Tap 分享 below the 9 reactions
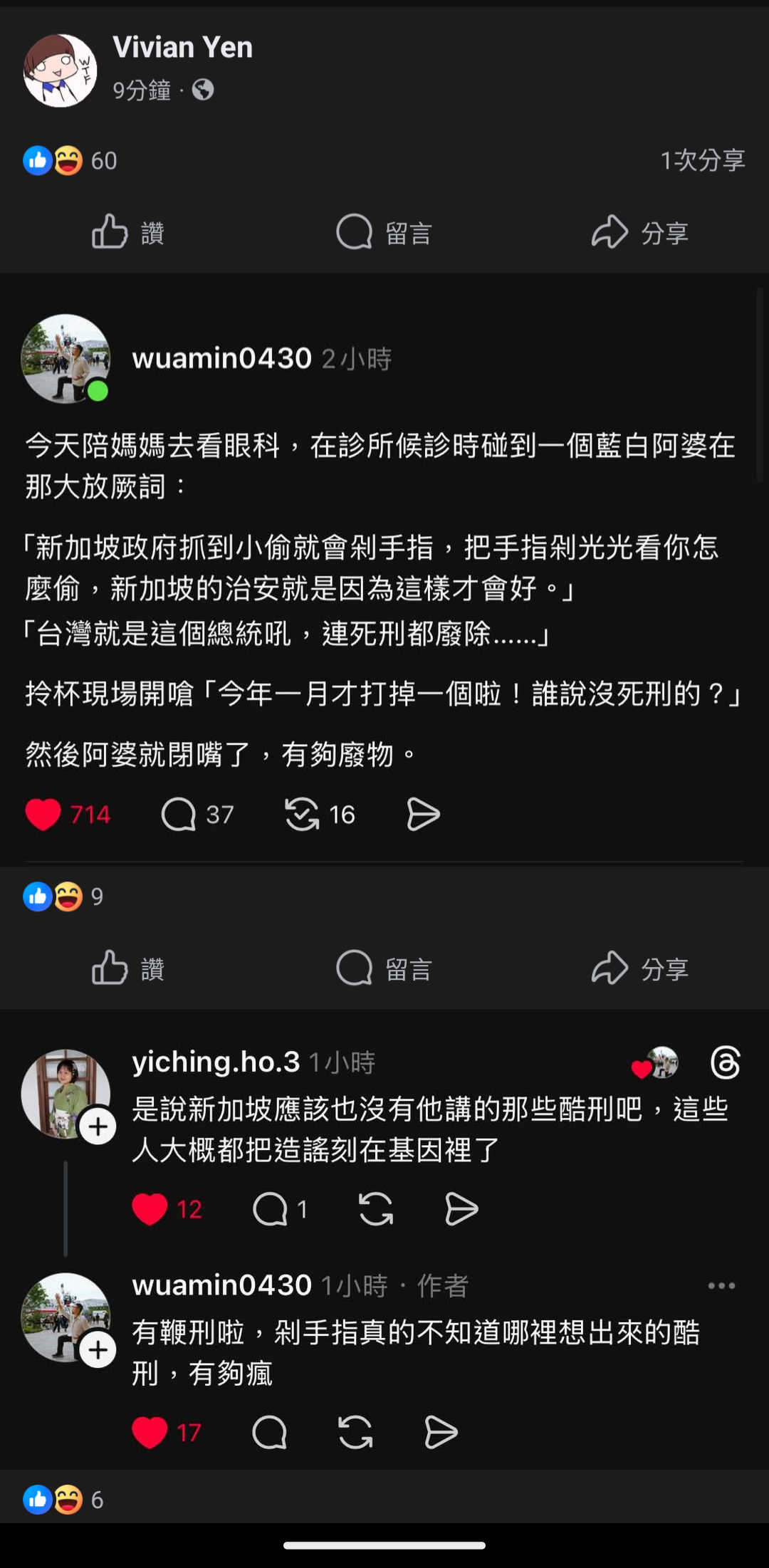Screen dimensions: 769x1568 639,968
